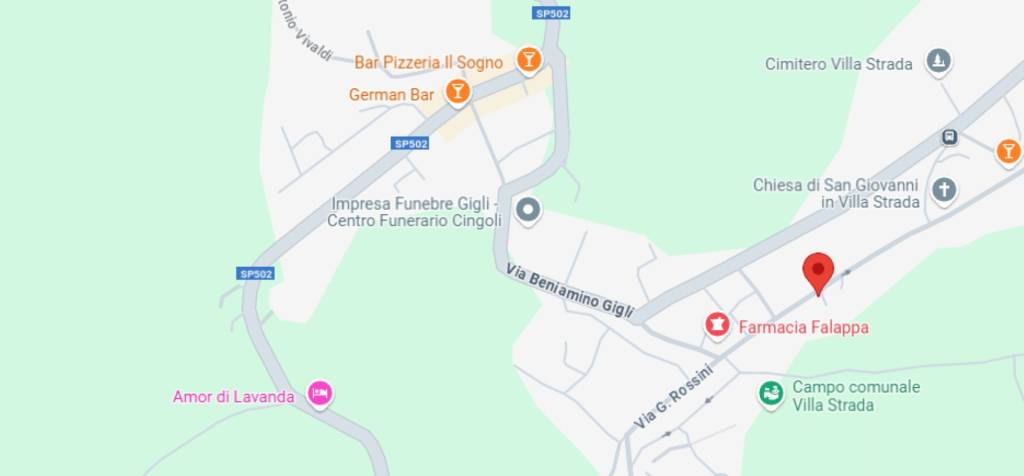The image size is (1024, 476).
Task: Select the bus stop icon
Action: click(948, 137)
